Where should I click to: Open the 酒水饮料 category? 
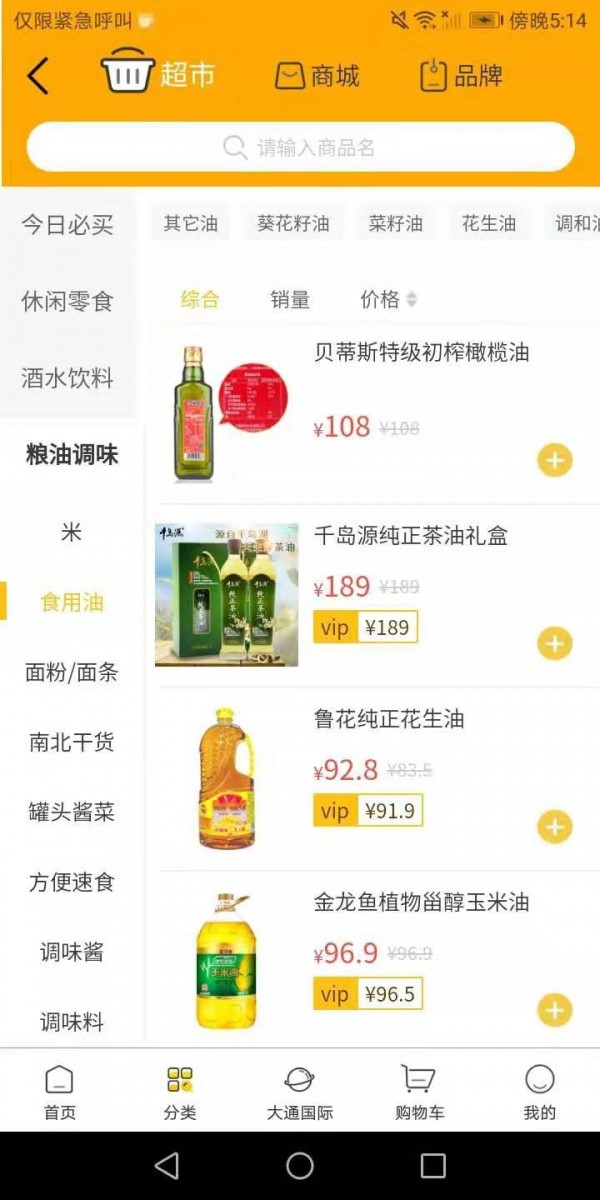[68, 378]
